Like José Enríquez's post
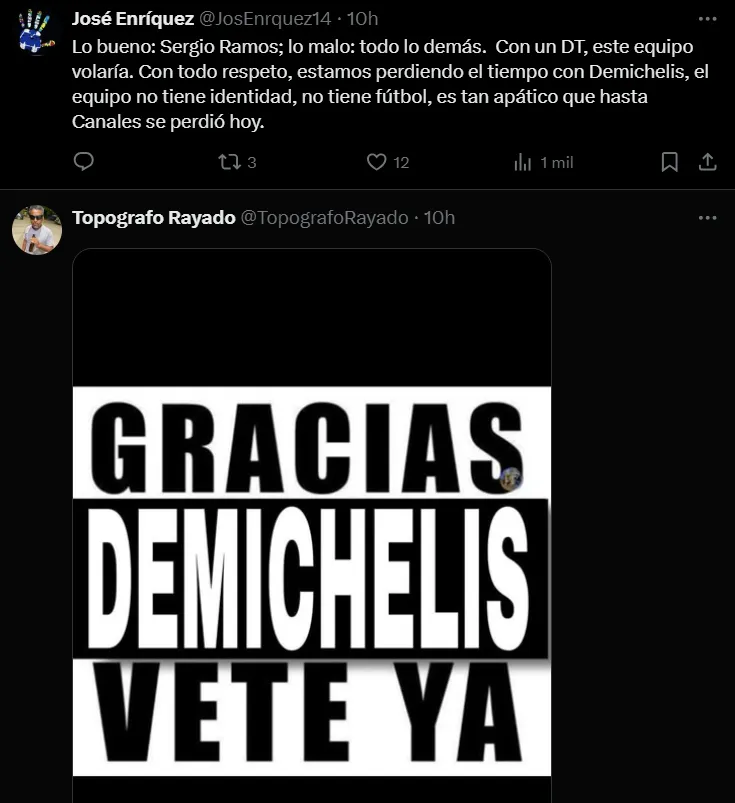Image resolution: width=735 pixels, height=803 pixels. (377, 162)
